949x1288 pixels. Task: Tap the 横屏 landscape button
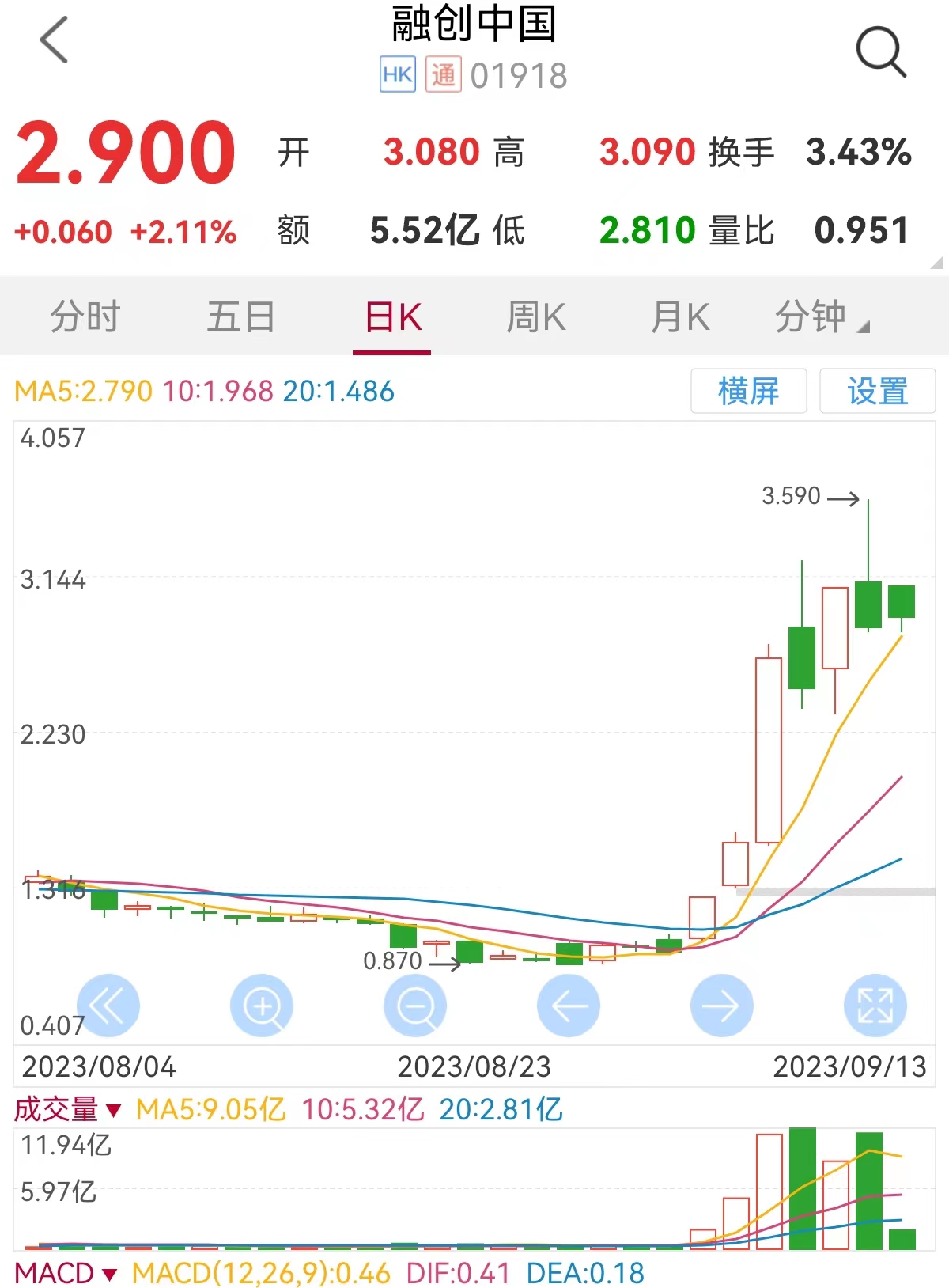tap(748, 391)
